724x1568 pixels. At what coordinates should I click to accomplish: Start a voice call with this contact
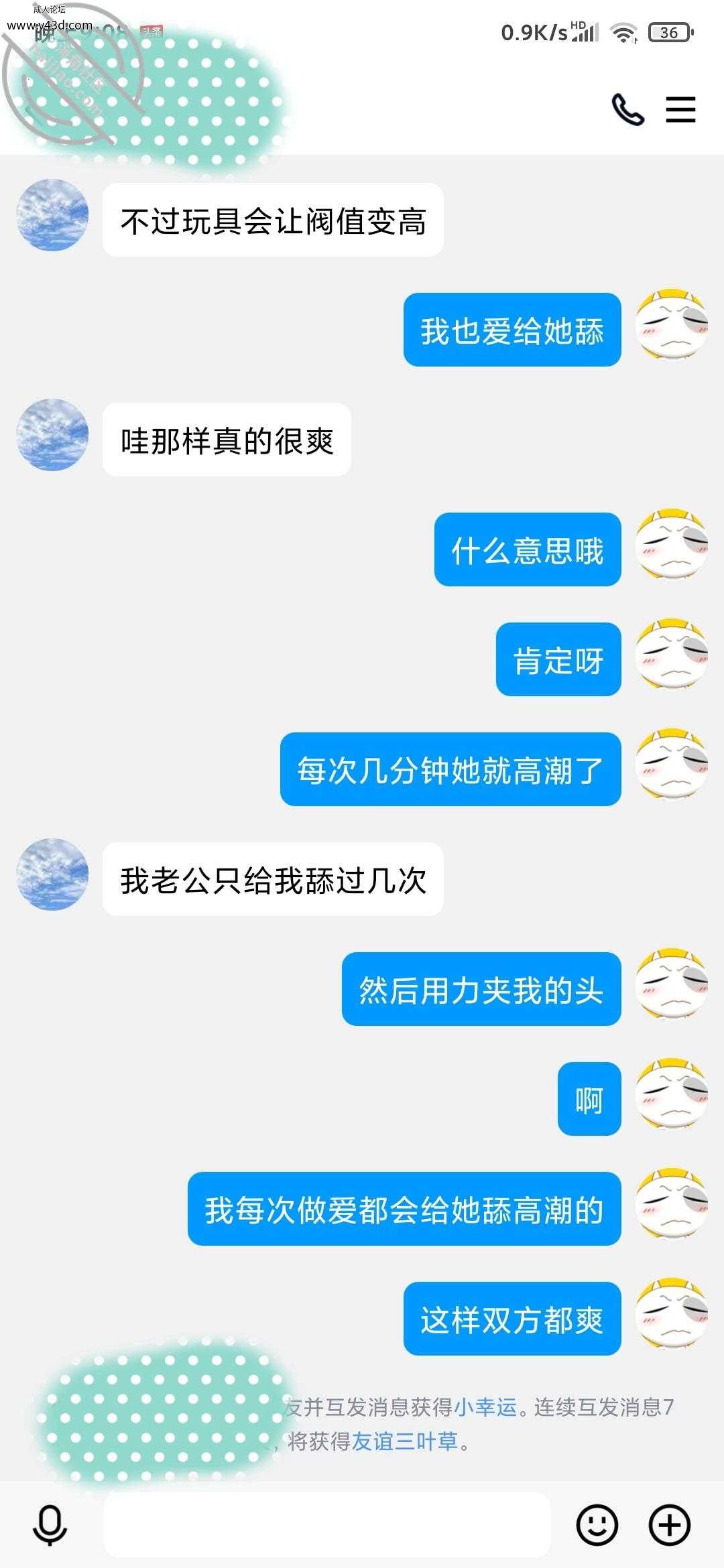[x=628, y=110]
